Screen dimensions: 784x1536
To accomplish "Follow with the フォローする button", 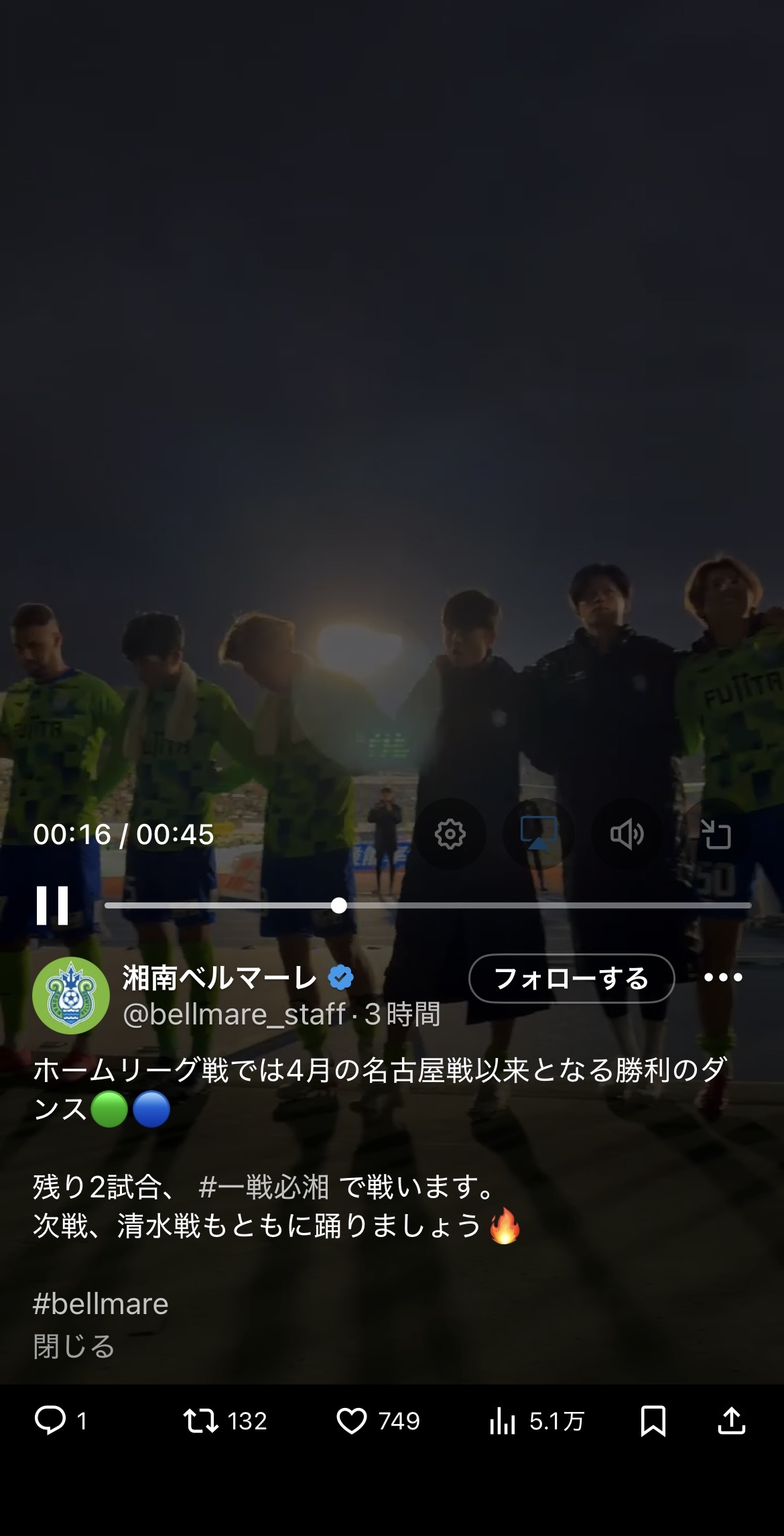I will (x=571, y=978).
